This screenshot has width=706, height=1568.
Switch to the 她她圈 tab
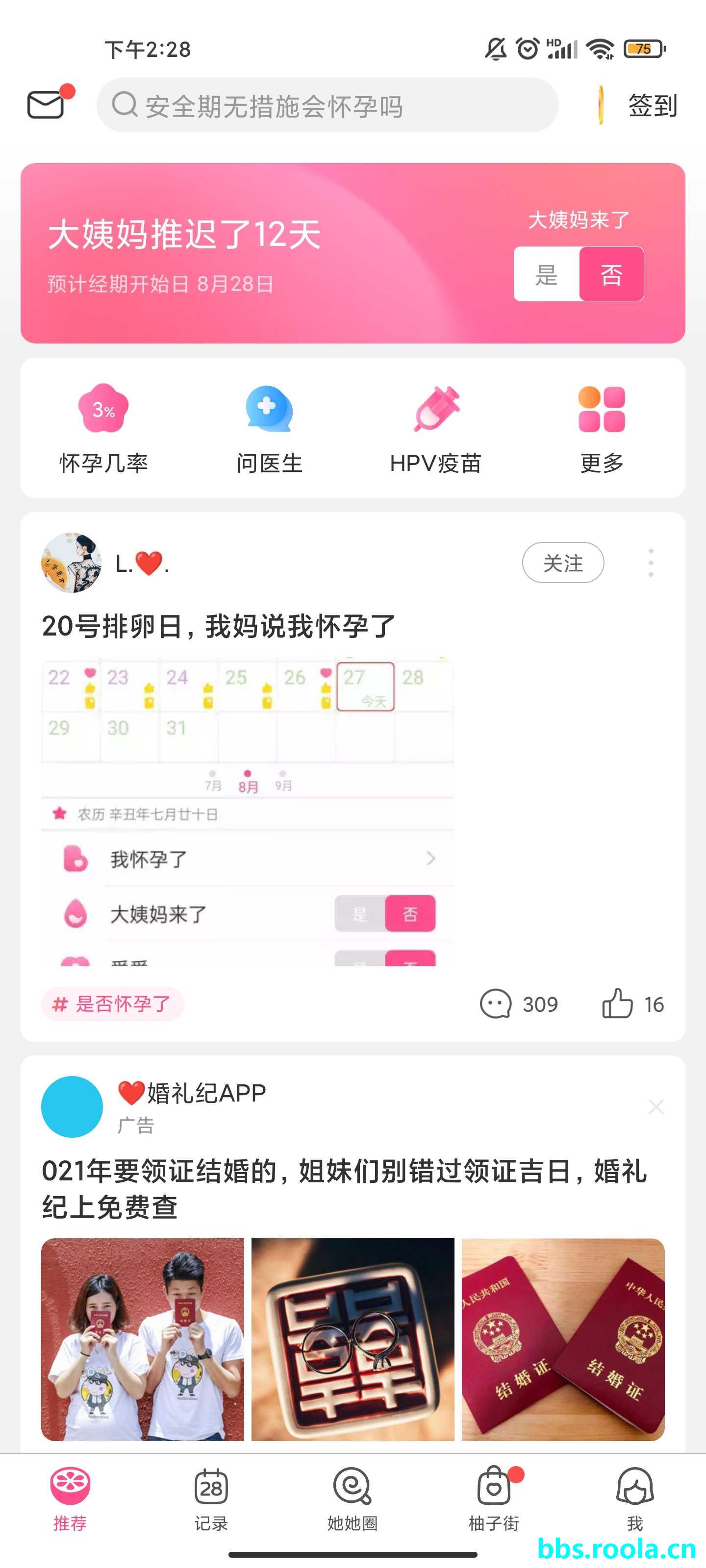pos(353,1498)
